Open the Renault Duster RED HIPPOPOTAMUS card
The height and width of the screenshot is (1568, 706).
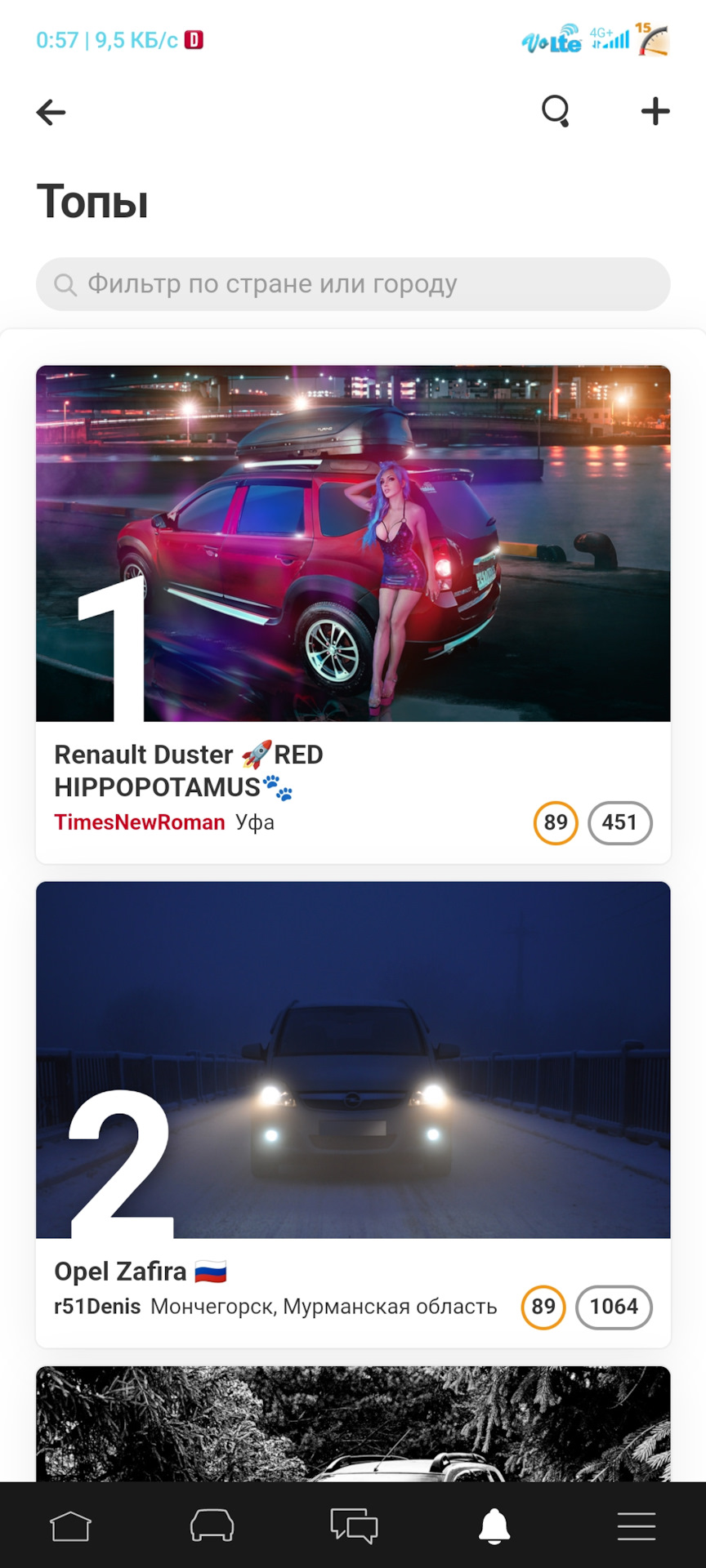tap(353, 544)
